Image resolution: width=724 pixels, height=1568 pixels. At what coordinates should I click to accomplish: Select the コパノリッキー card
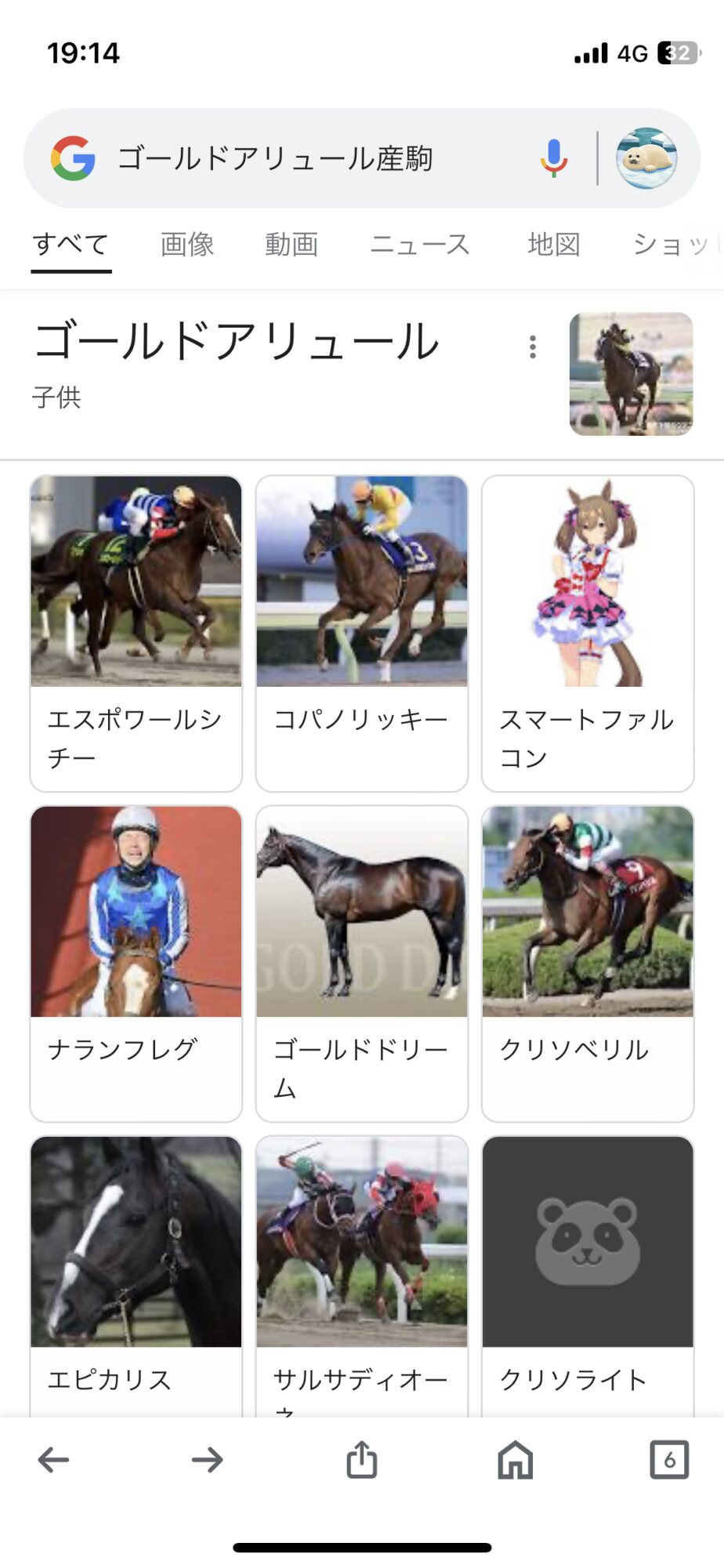[x=362, y=633]
